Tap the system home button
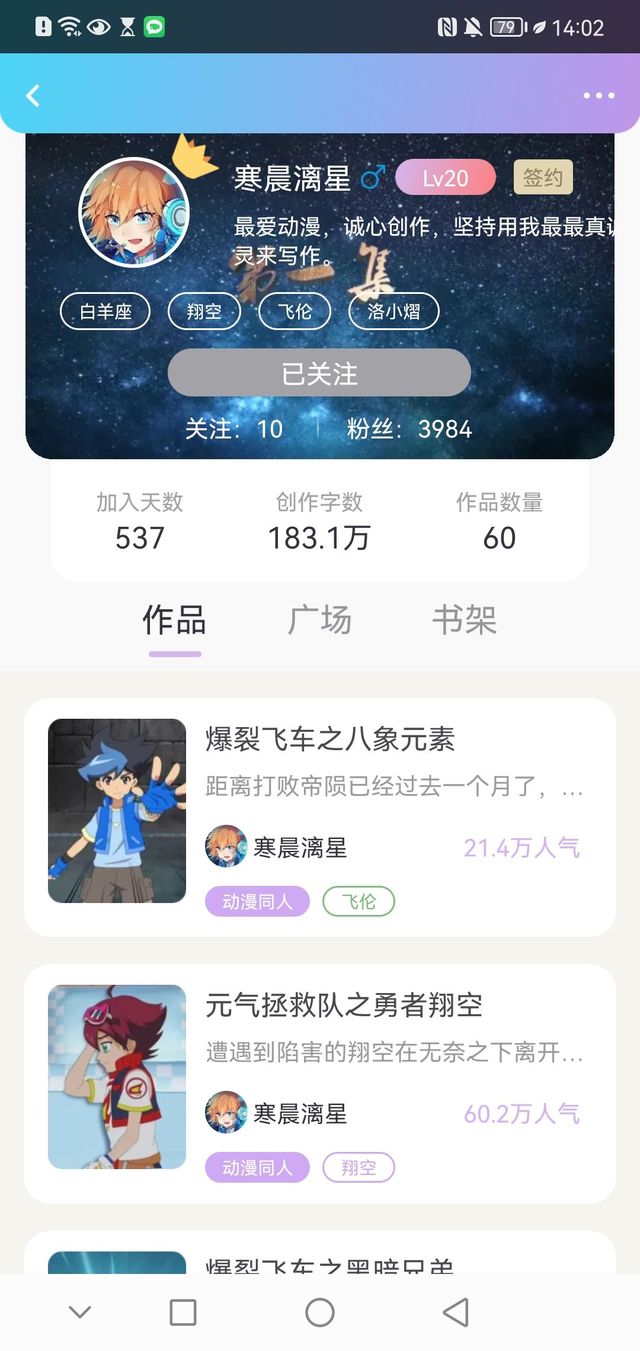 click(320, 1312)
